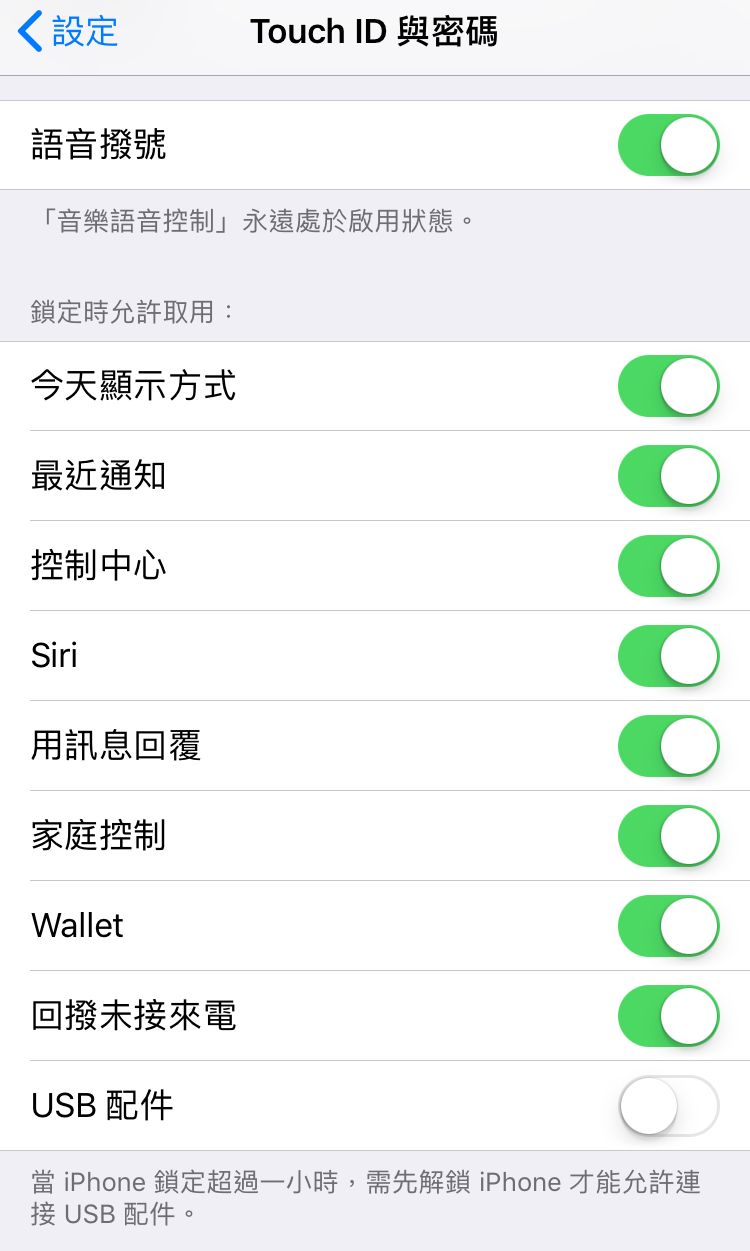Toggle off 家庭控制
The image size is (750, 1251).
click(667, 836)
